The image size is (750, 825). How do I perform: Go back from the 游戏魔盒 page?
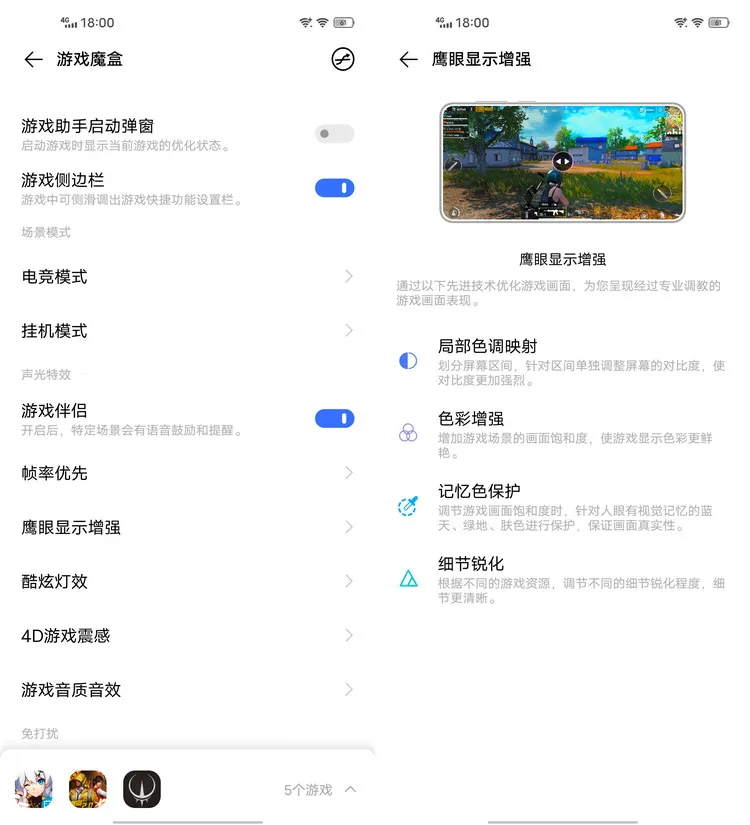click(x=33, y=60)
